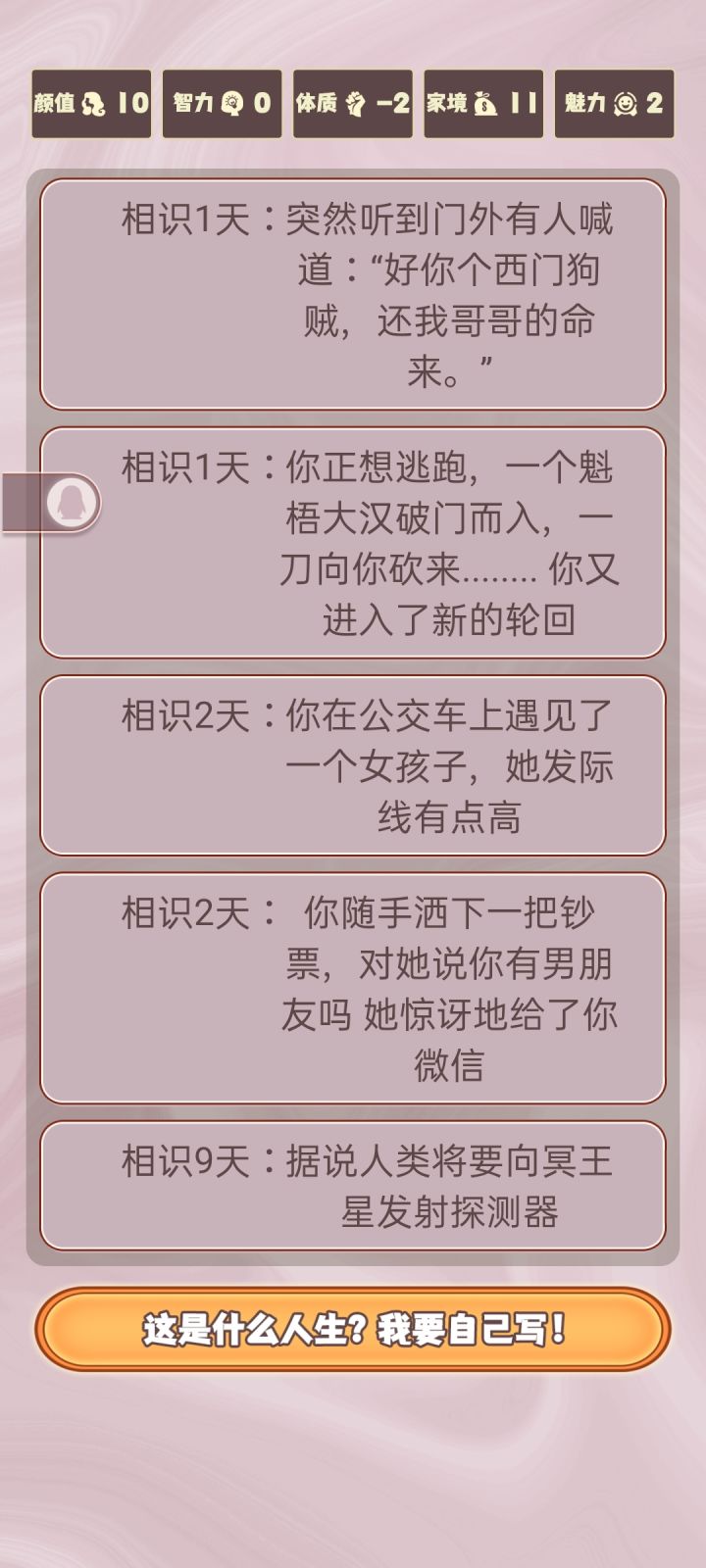Click the penguin avatar inside the circle
Image resolution: width=706 pixels, height=1568 pixels.
point(74,502)
